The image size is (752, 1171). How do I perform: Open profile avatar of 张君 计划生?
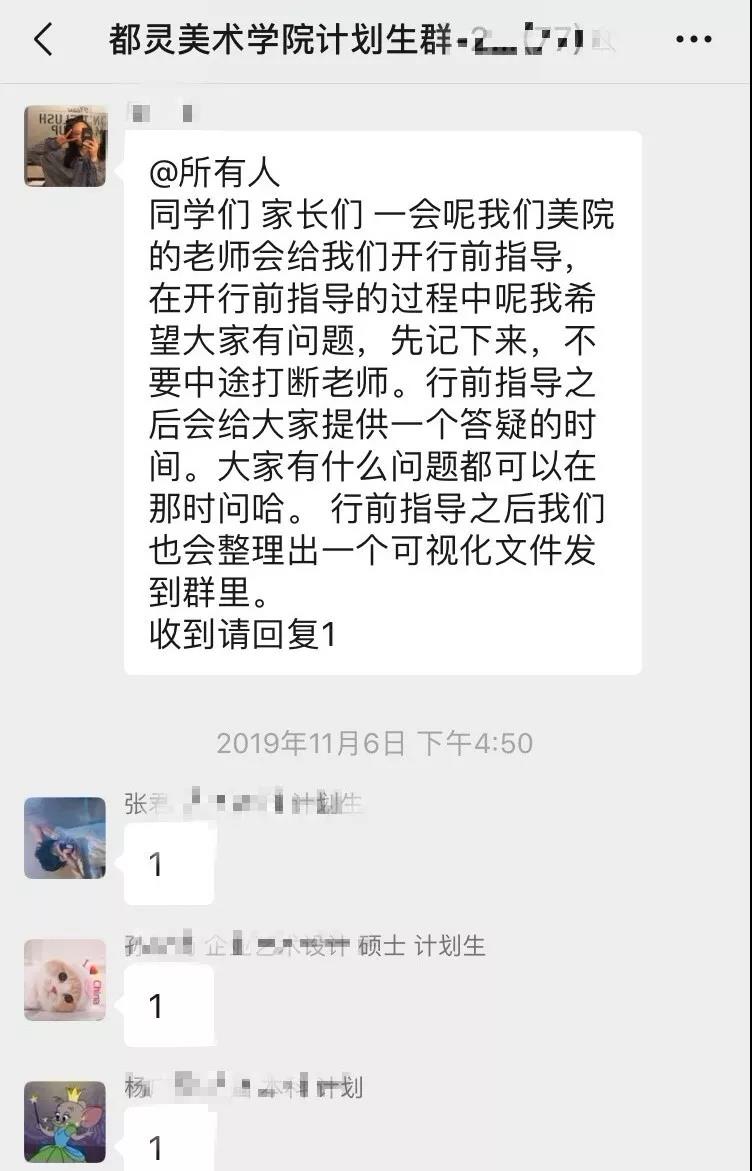click(x=65, y=838)
